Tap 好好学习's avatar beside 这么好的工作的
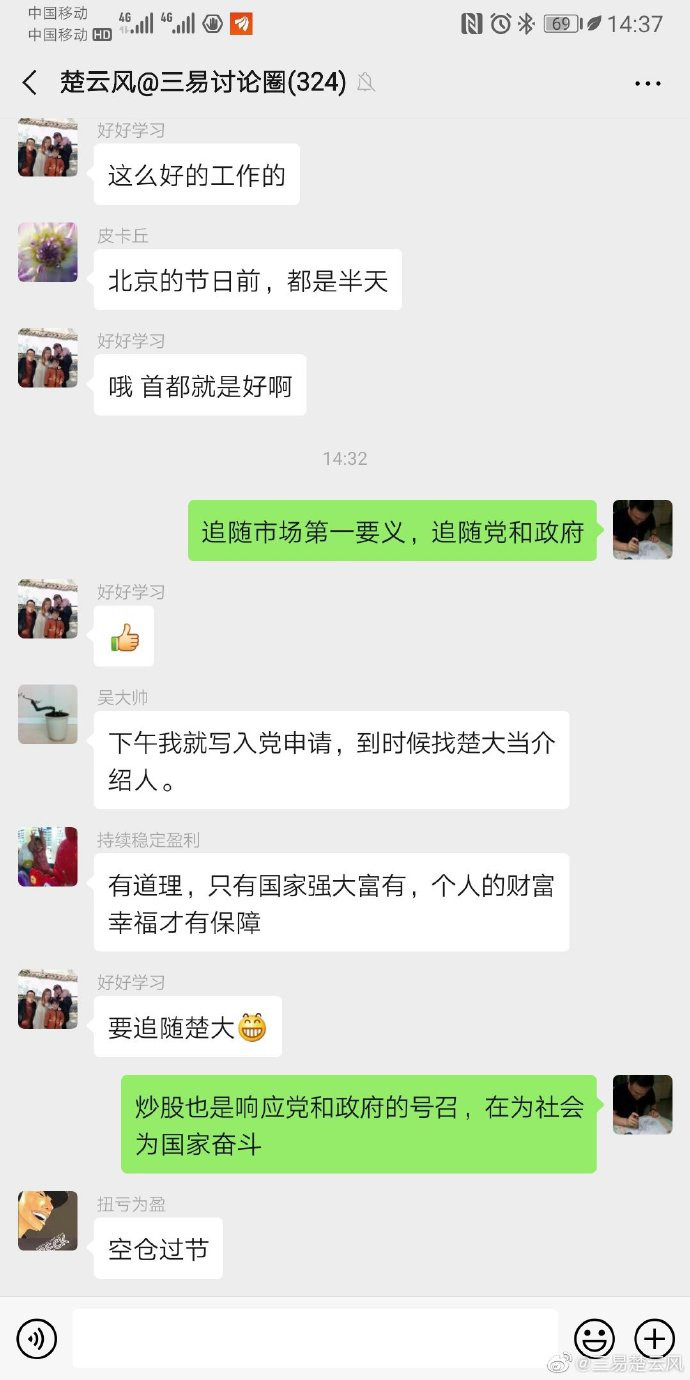The height and width of the screenshot is (1380, 690). coord(47,150)
